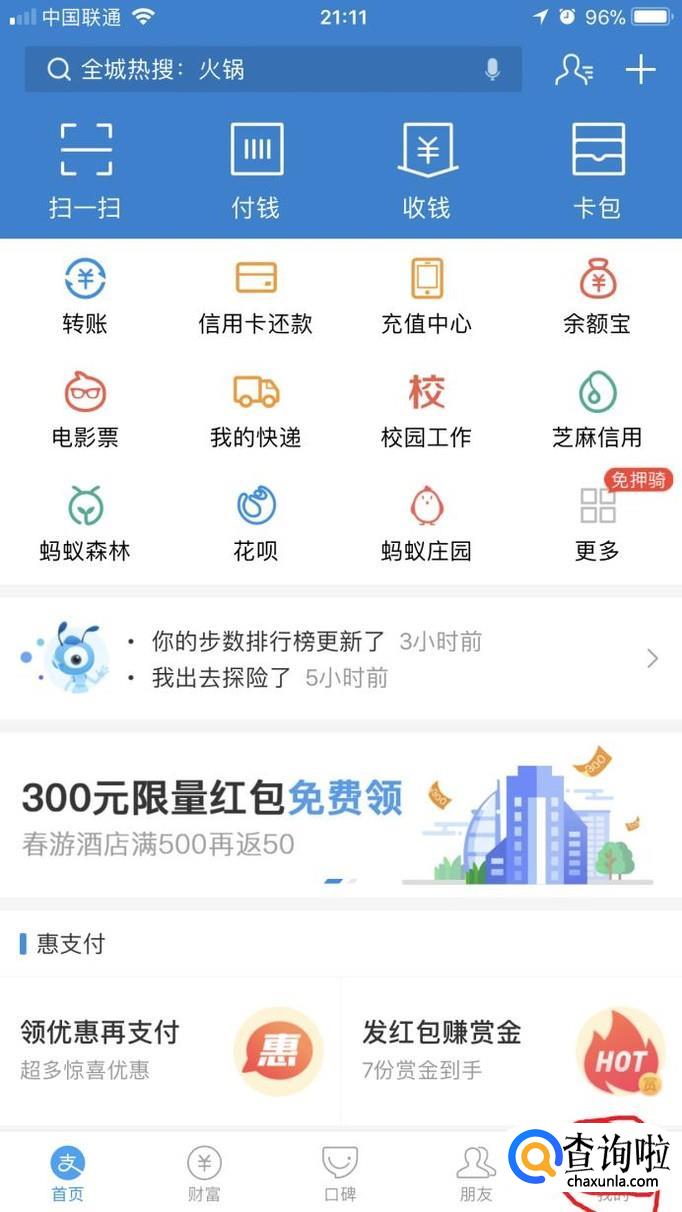Open the 300元限量红包 banner
Viewport: 682px width, 1212px height.
[340, 815]
